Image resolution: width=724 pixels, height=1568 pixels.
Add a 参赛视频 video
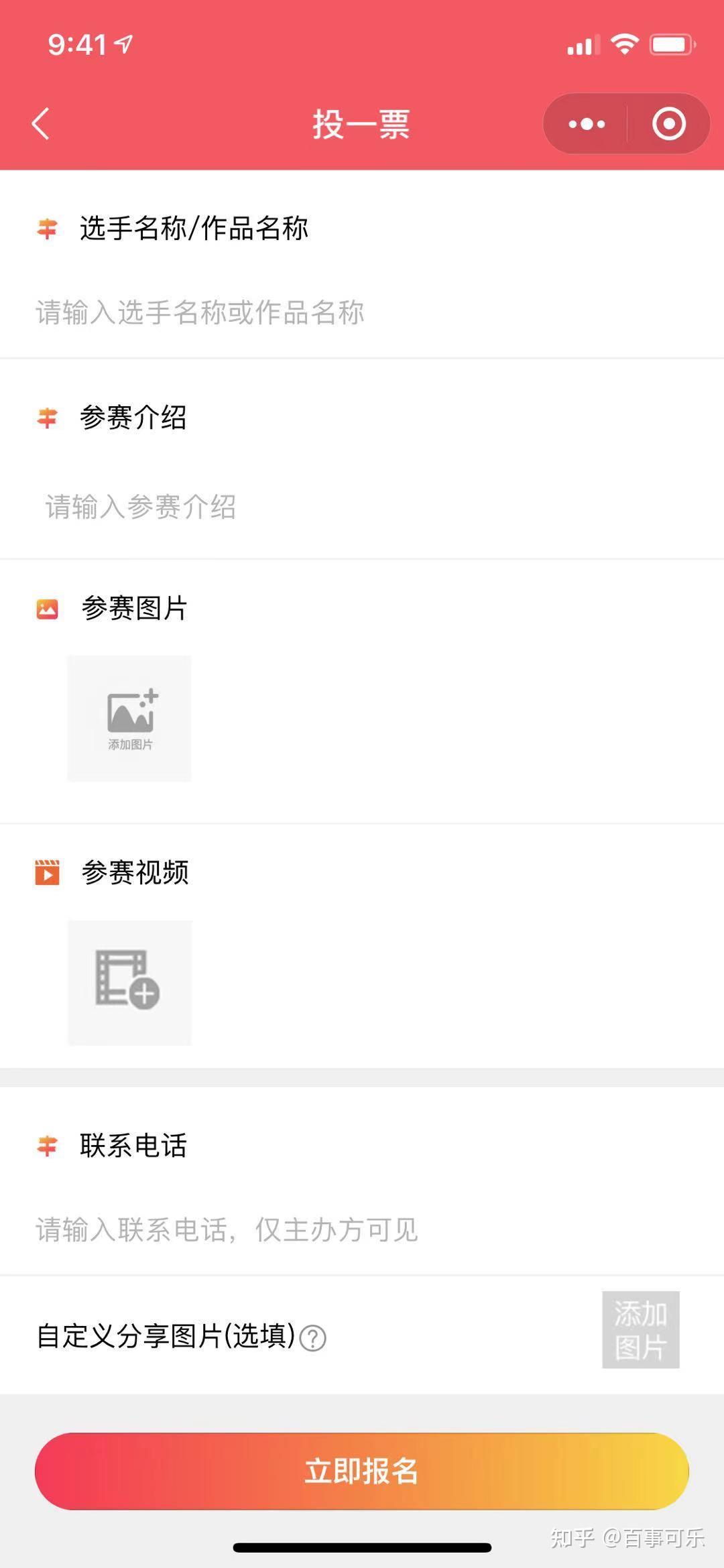point(129,982)
